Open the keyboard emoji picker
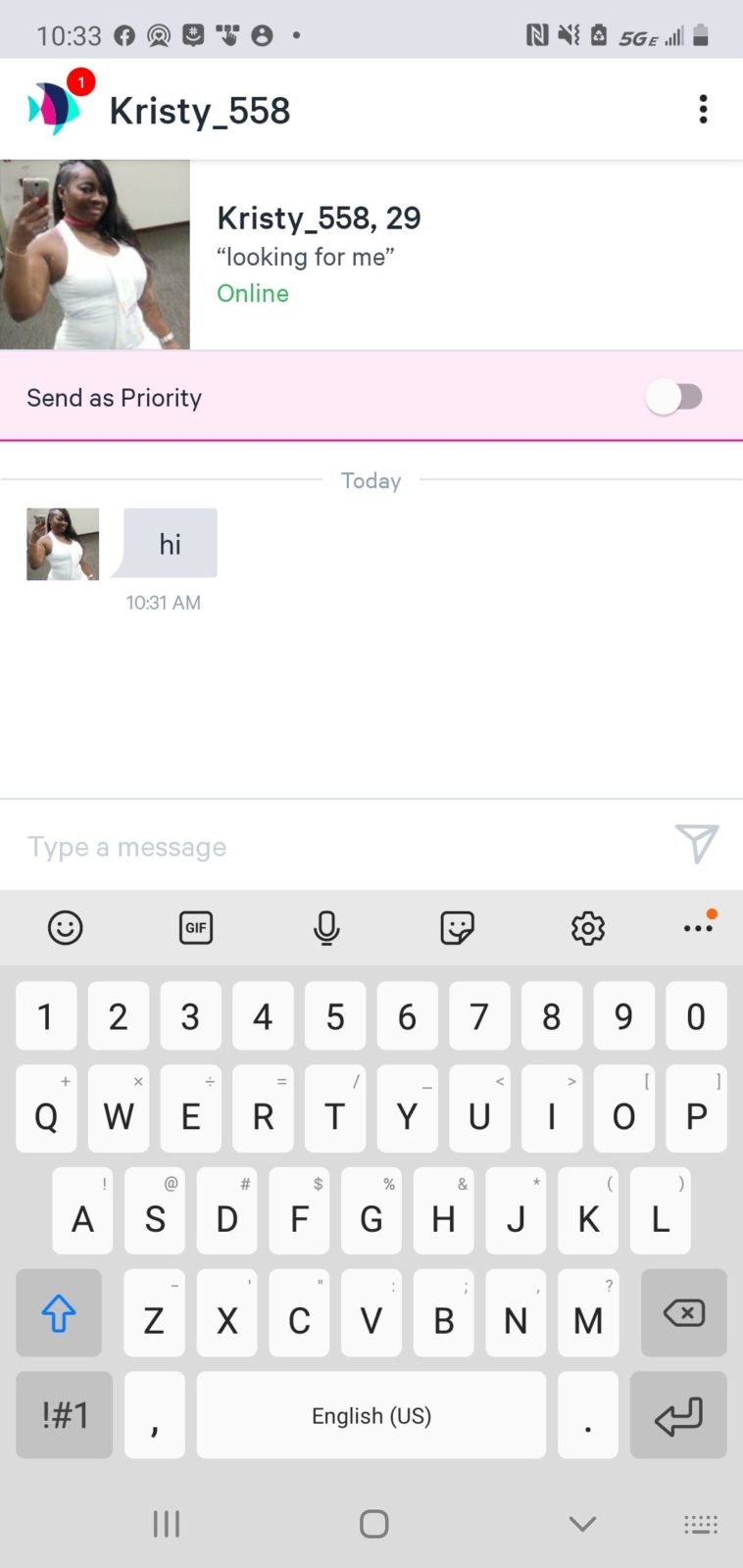Screen dimensions: 743x1568 pos(66,927)
